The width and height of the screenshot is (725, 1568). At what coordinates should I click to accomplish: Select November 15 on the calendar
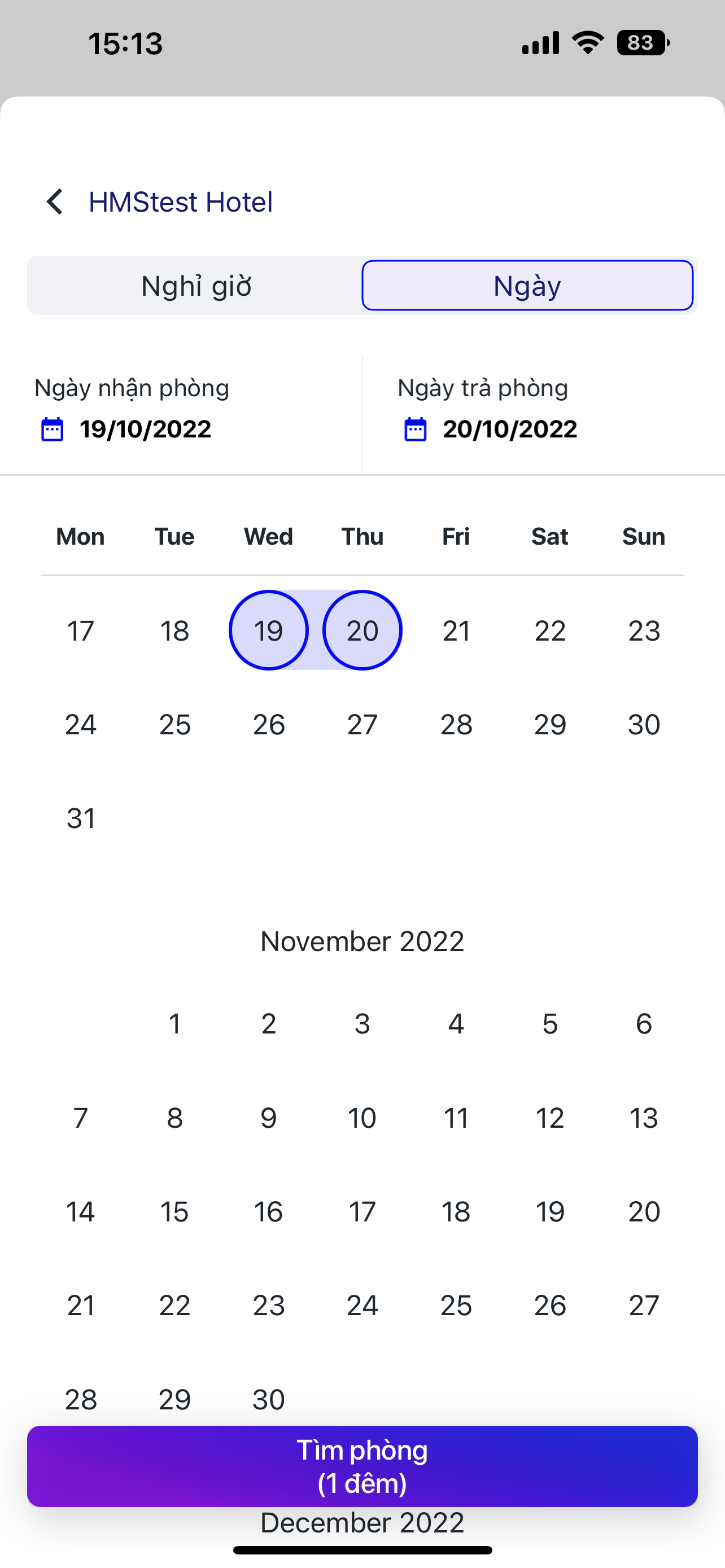click(x=174, y=1211)
